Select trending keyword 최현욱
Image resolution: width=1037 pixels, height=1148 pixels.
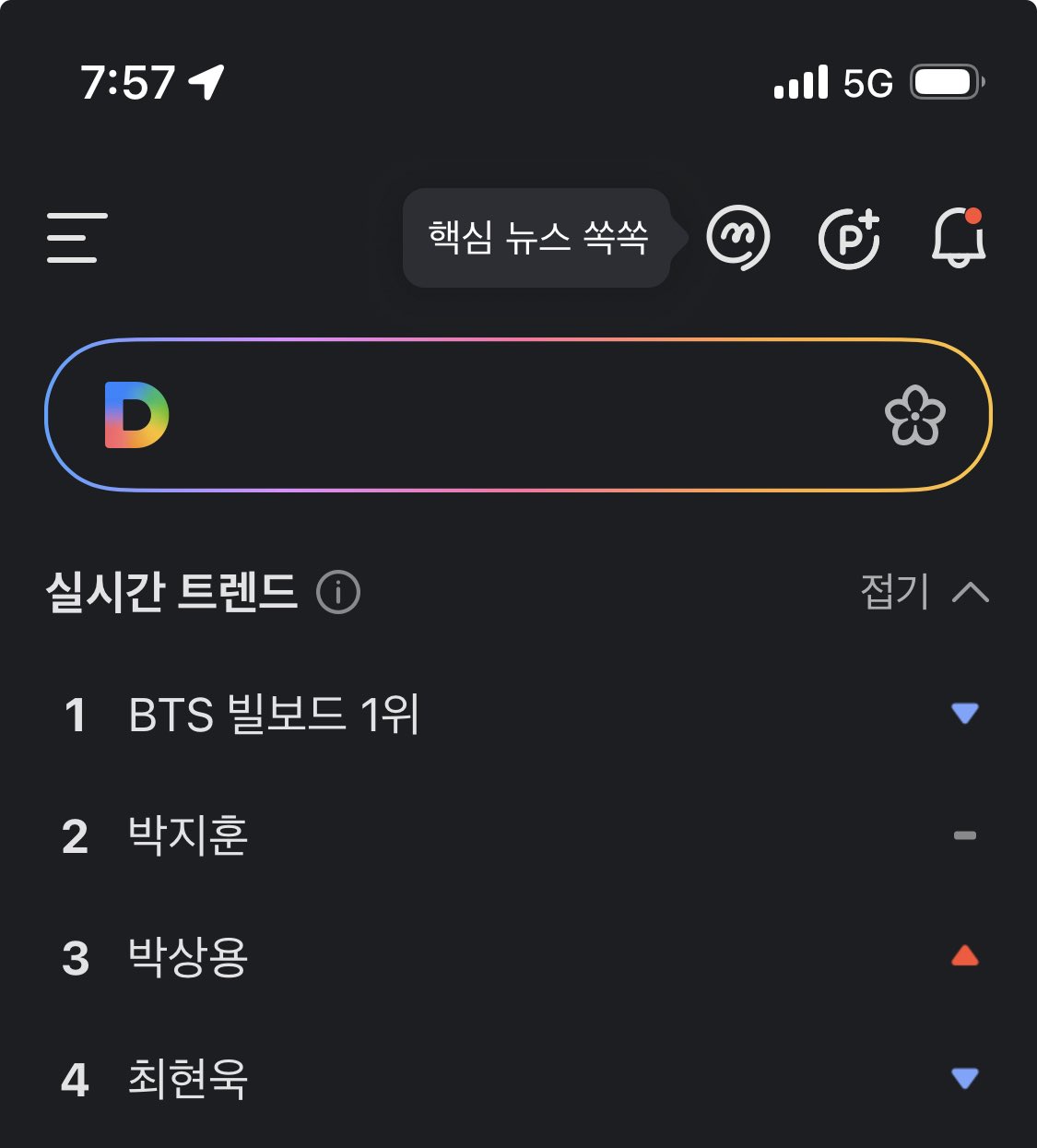point(188,1079)
